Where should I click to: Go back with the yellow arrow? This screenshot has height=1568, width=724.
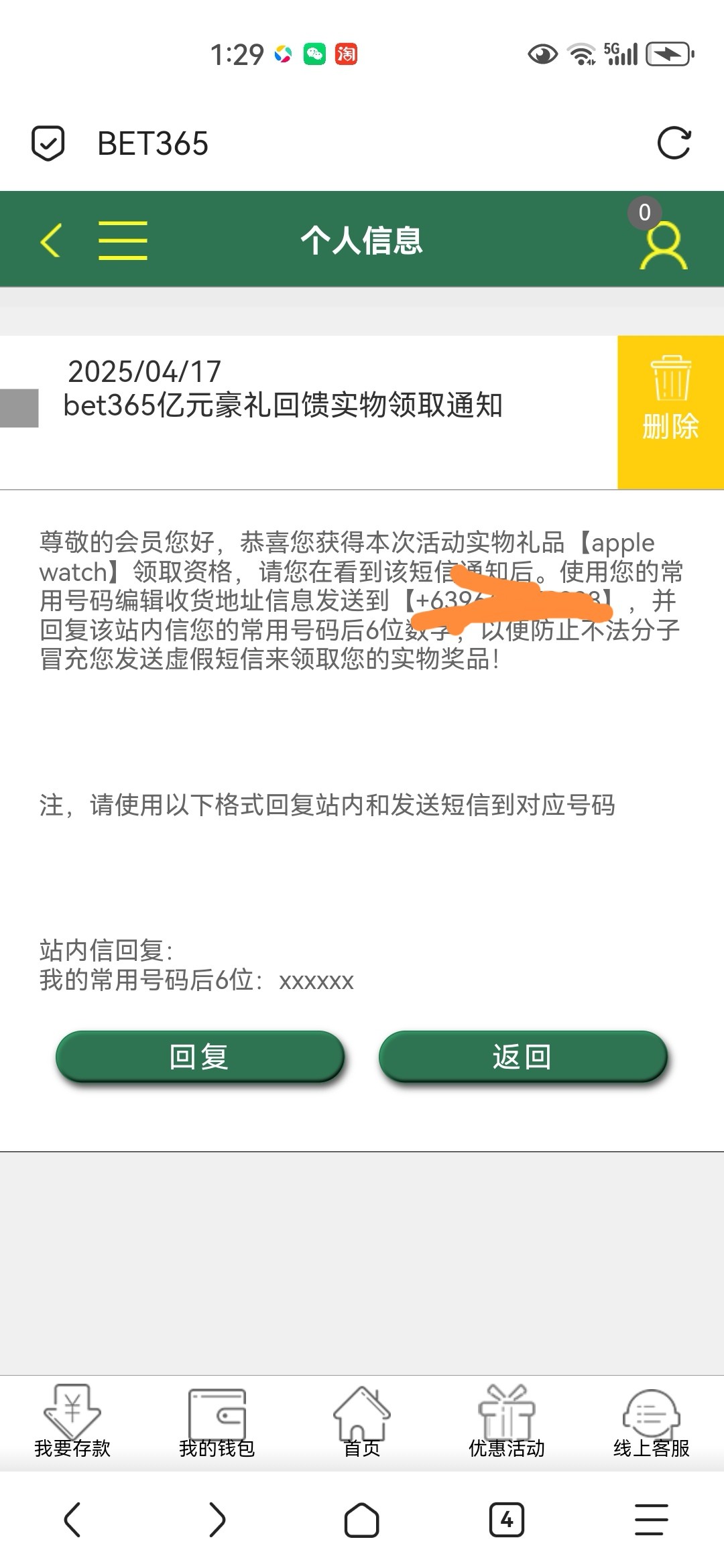(51, 240)
